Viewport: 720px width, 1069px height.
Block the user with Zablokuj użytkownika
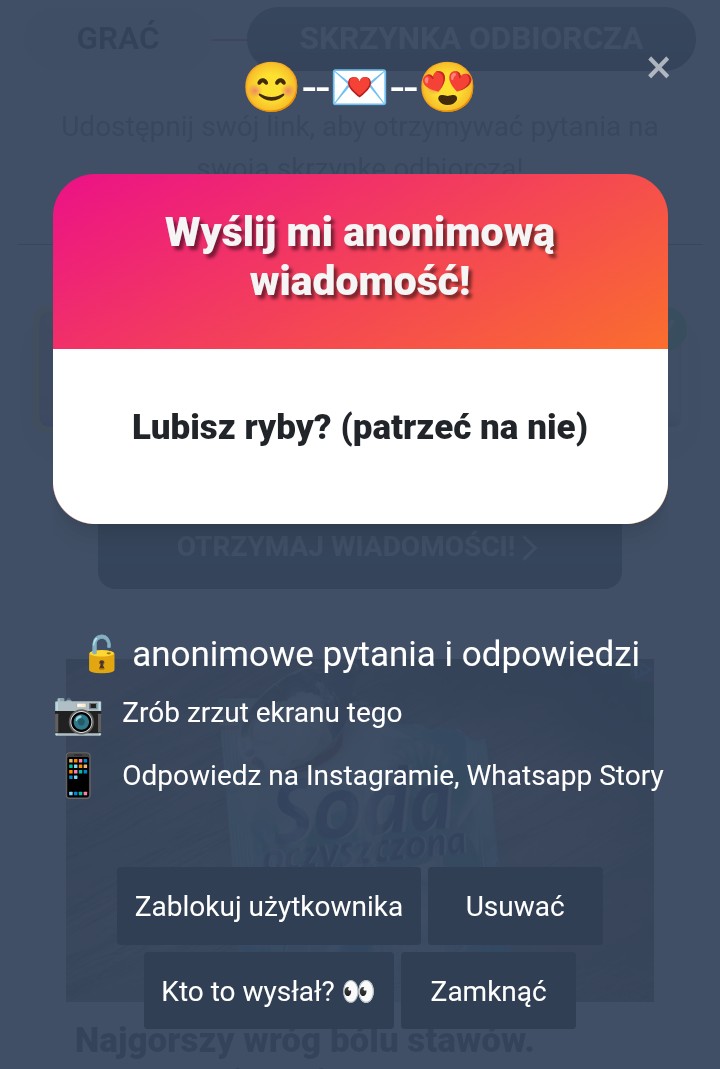coord(268,906)
